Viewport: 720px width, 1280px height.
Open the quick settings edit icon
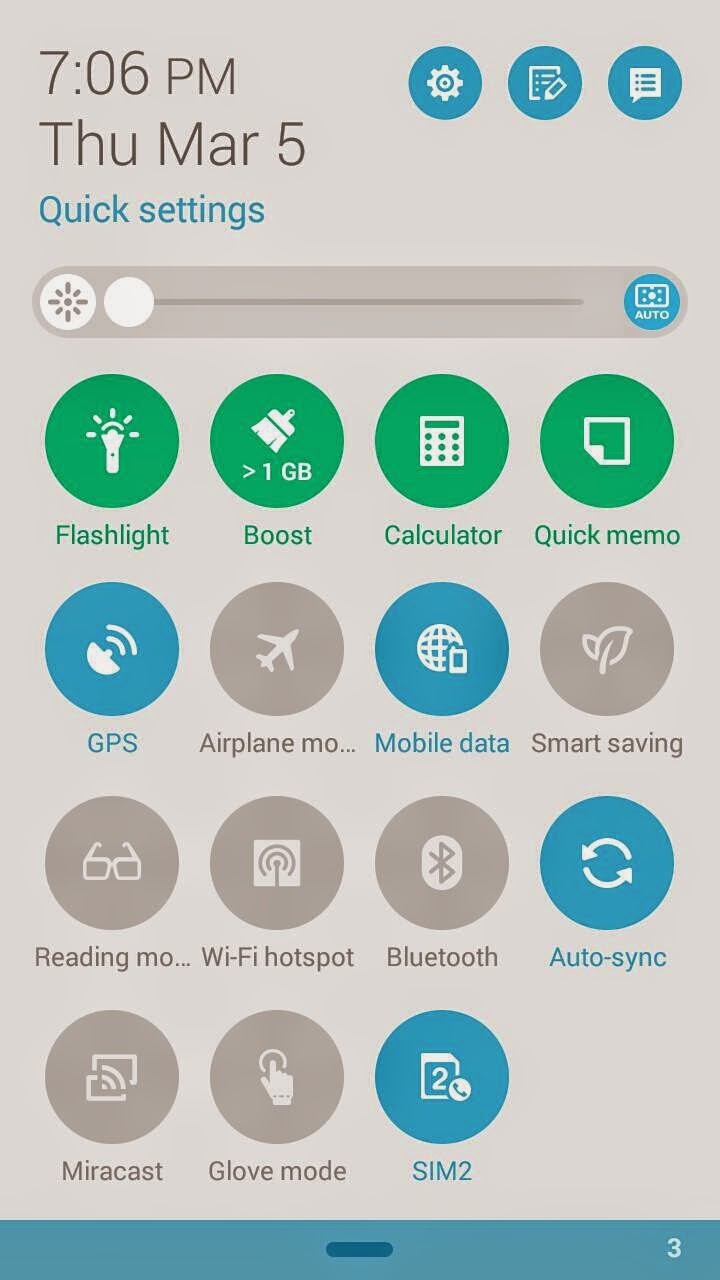[545, 83]
